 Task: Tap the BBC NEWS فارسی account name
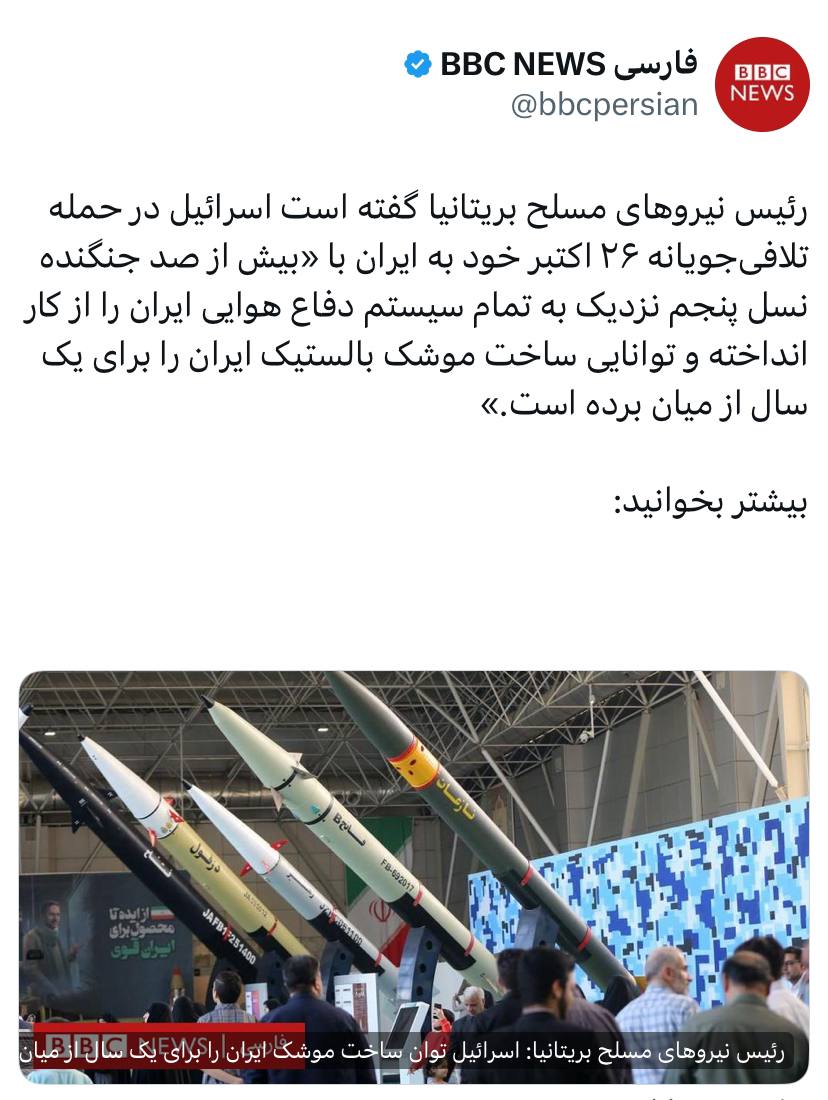(568, 66)
